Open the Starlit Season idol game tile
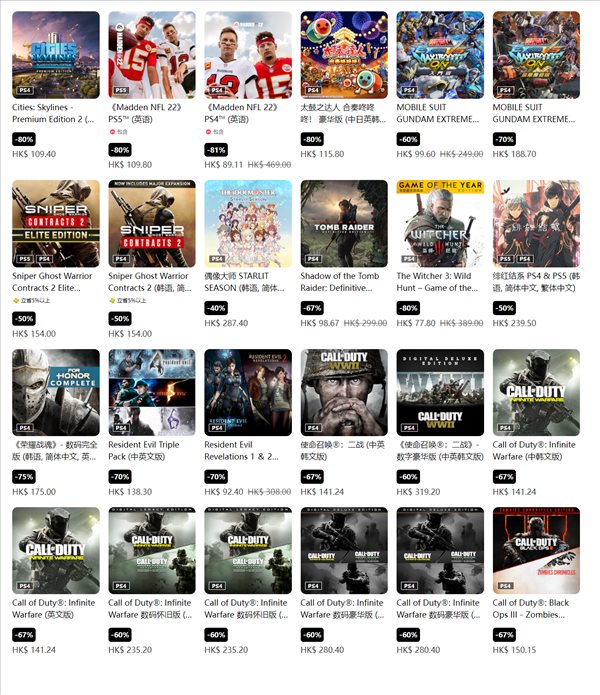600x695 pixels. coord(247,223)
